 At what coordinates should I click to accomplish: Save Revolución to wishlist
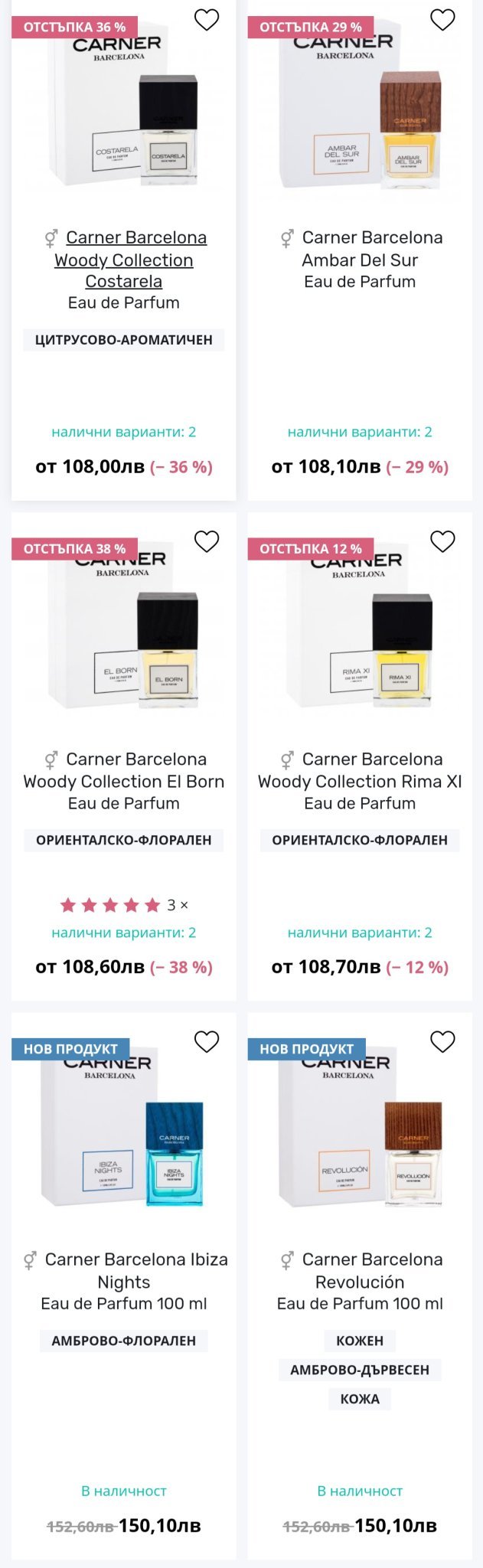442,1041
